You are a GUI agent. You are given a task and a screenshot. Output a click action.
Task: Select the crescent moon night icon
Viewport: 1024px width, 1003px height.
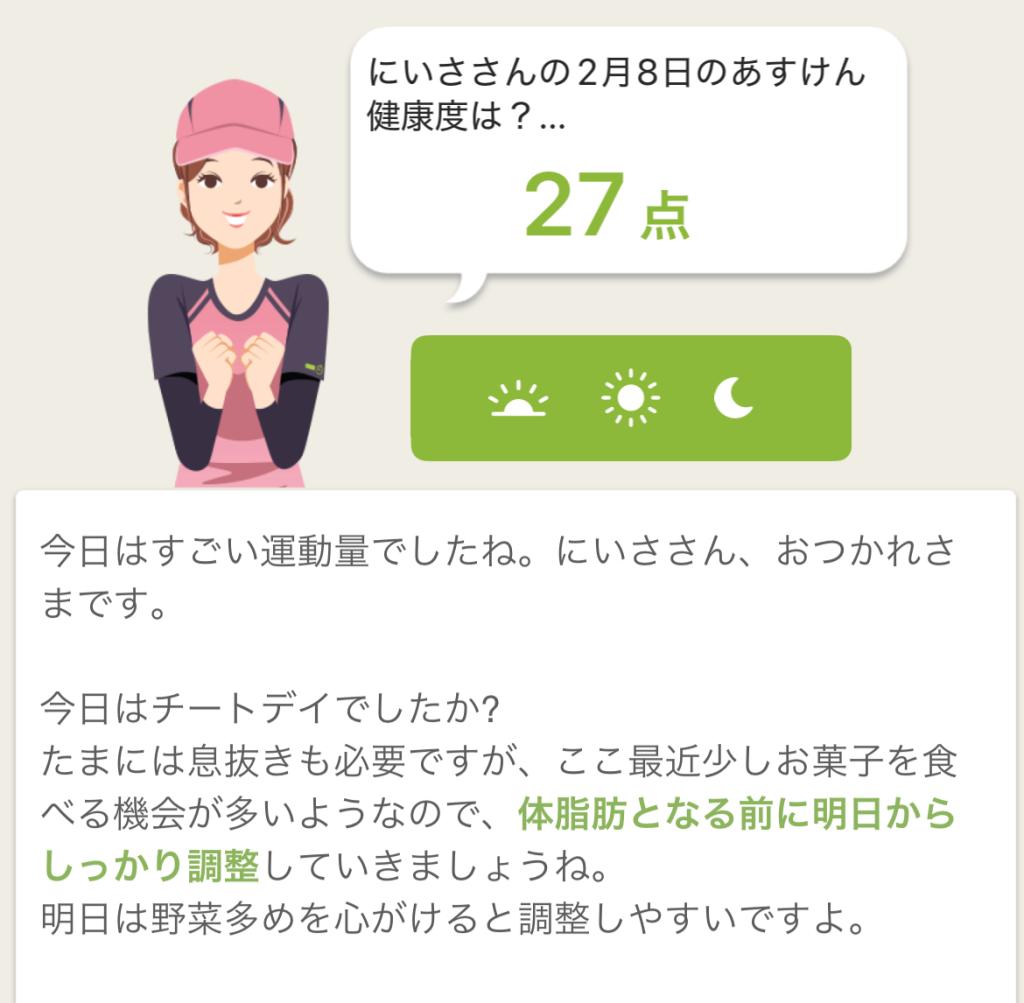click(733, 398)
